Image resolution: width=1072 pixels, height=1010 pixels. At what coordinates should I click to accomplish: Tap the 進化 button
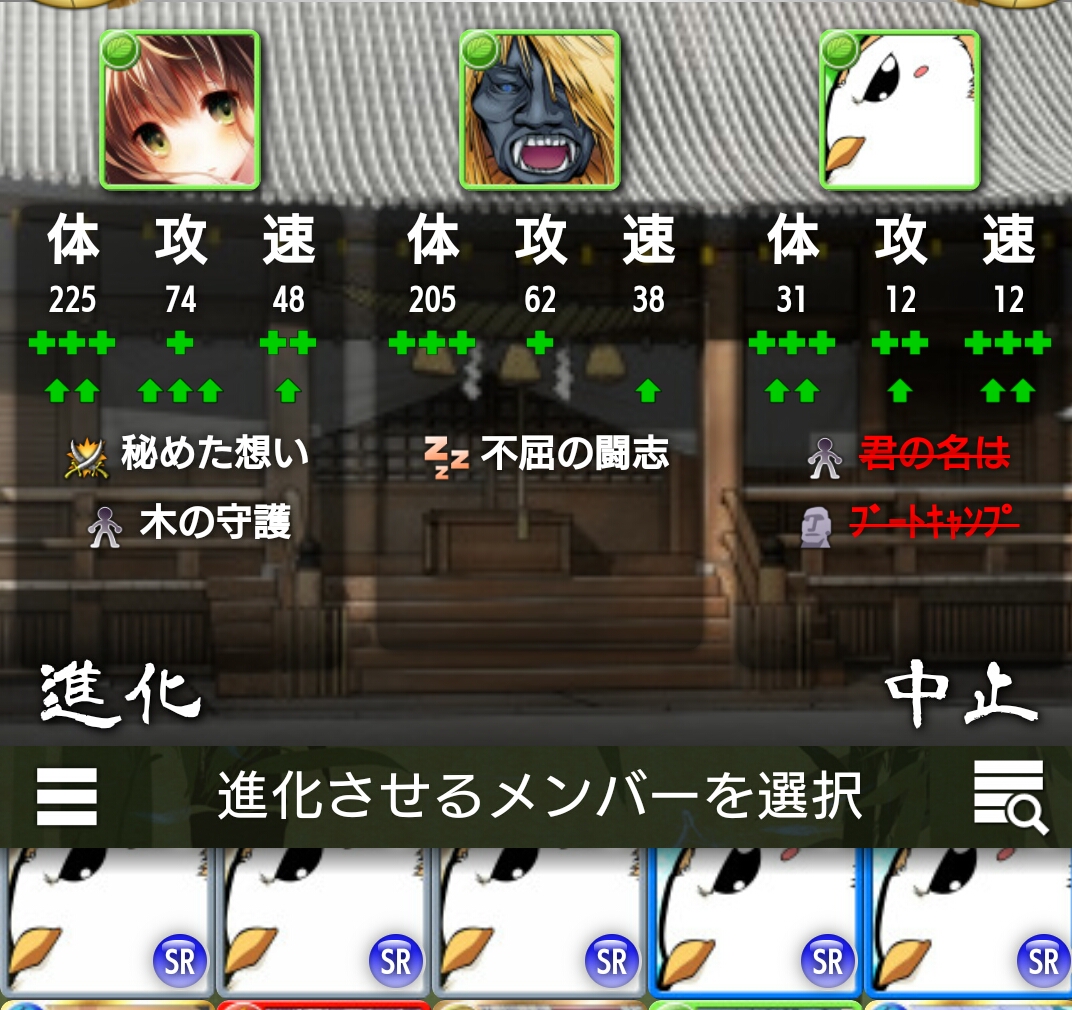point(120,695)
